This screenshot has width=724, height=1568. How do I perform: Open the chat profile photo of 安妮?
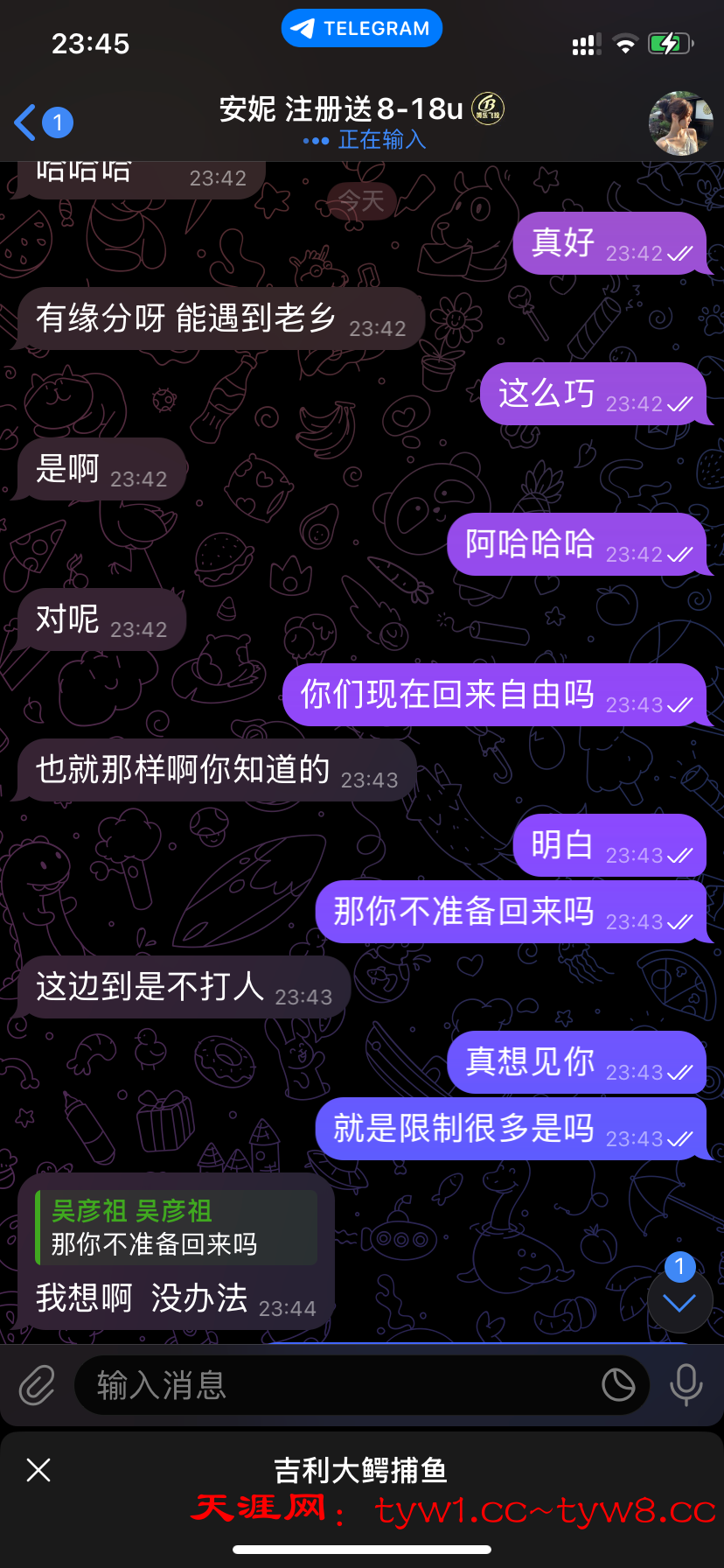coord(680,123)
